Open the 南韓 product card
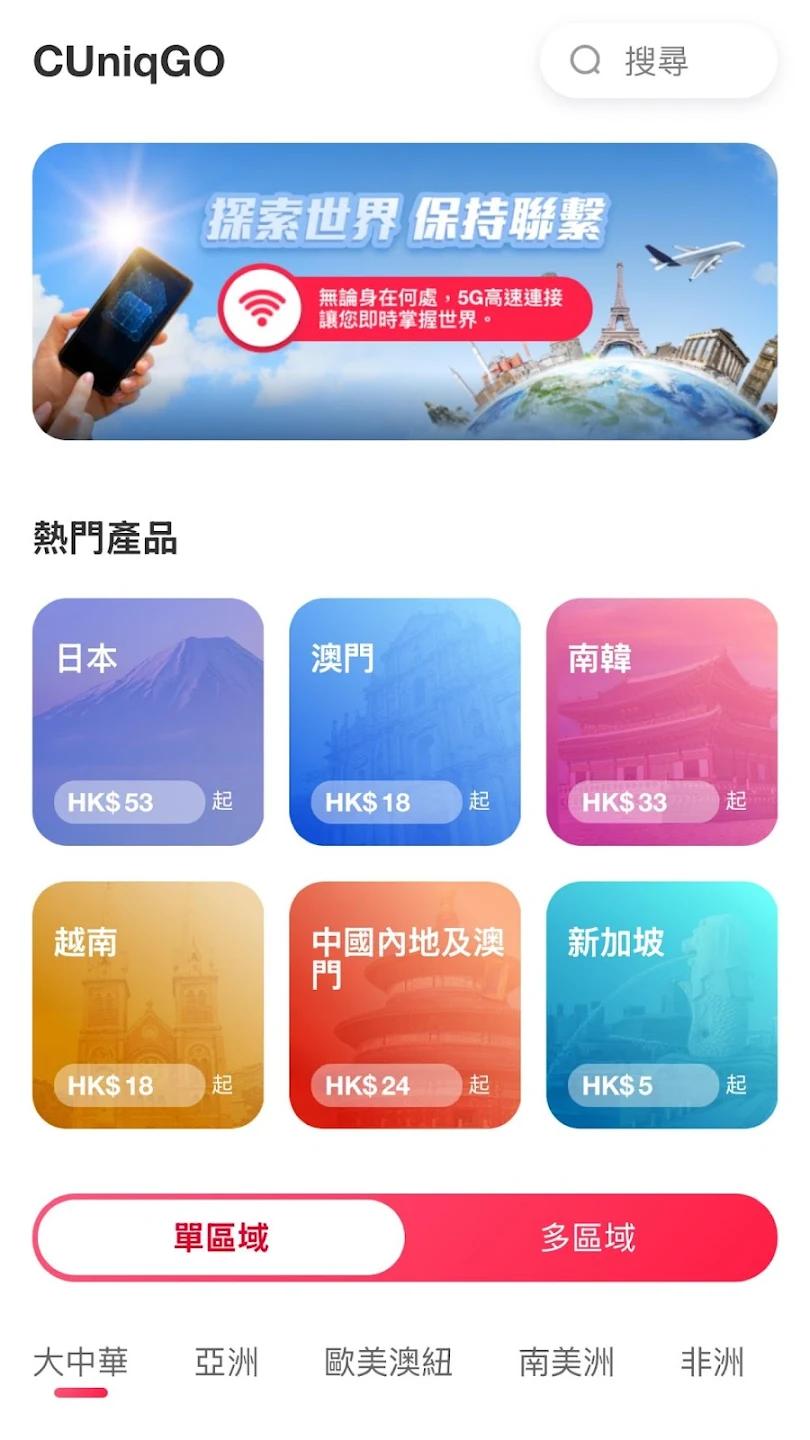810x1440 pixels. (x=660, y=718)
